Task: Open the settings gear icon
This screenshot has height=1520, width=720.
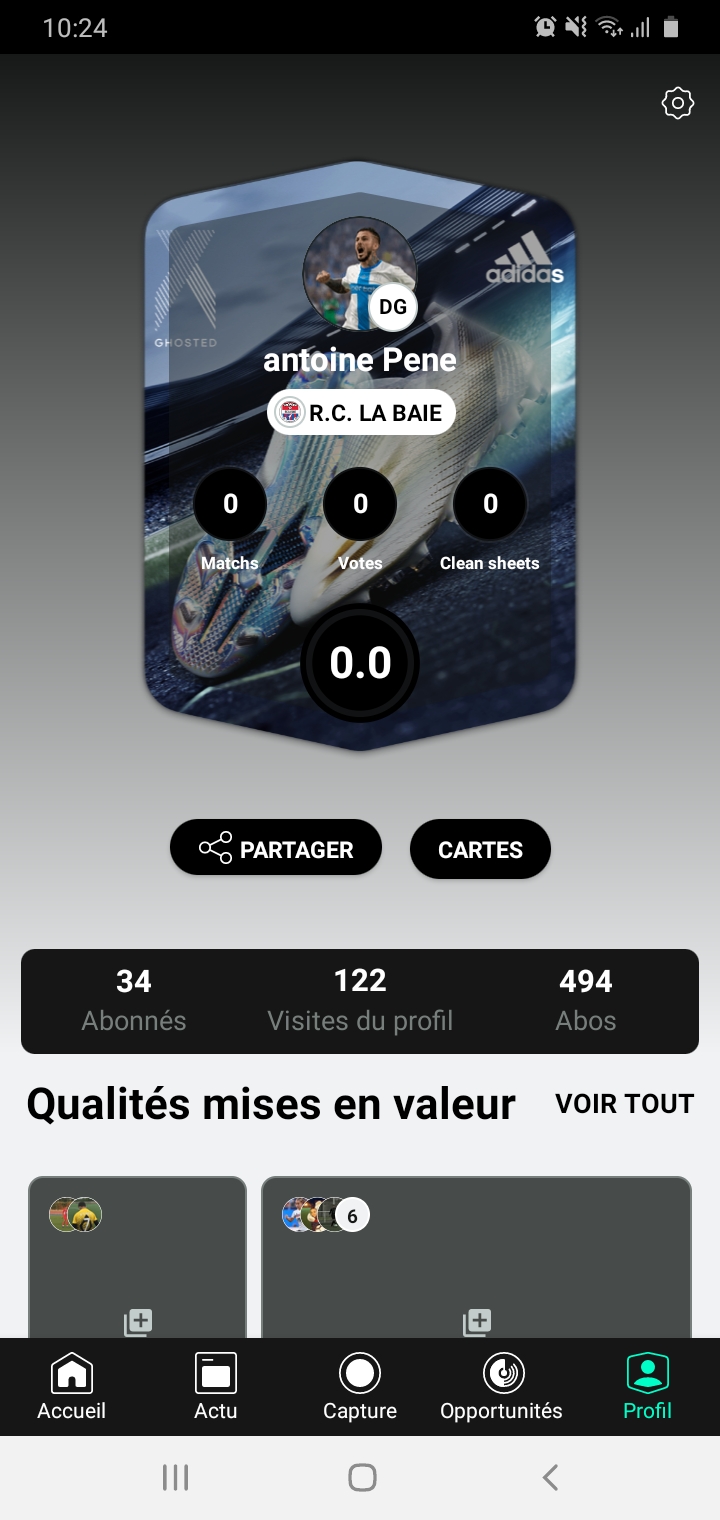Action: coord(678,103)
